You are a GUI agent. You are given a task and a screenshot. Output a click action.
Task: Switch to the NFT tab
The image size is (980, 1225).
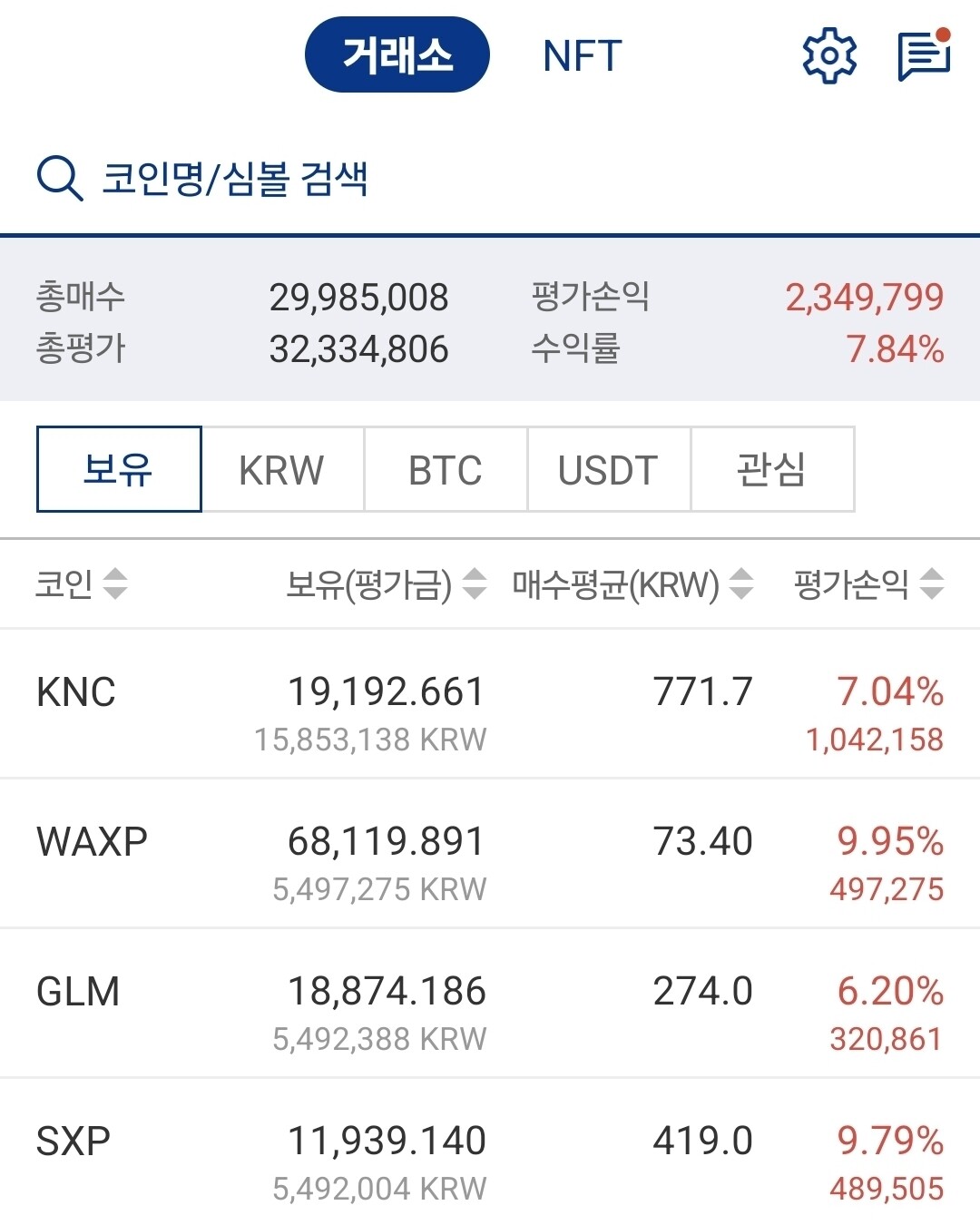point(581,56)
